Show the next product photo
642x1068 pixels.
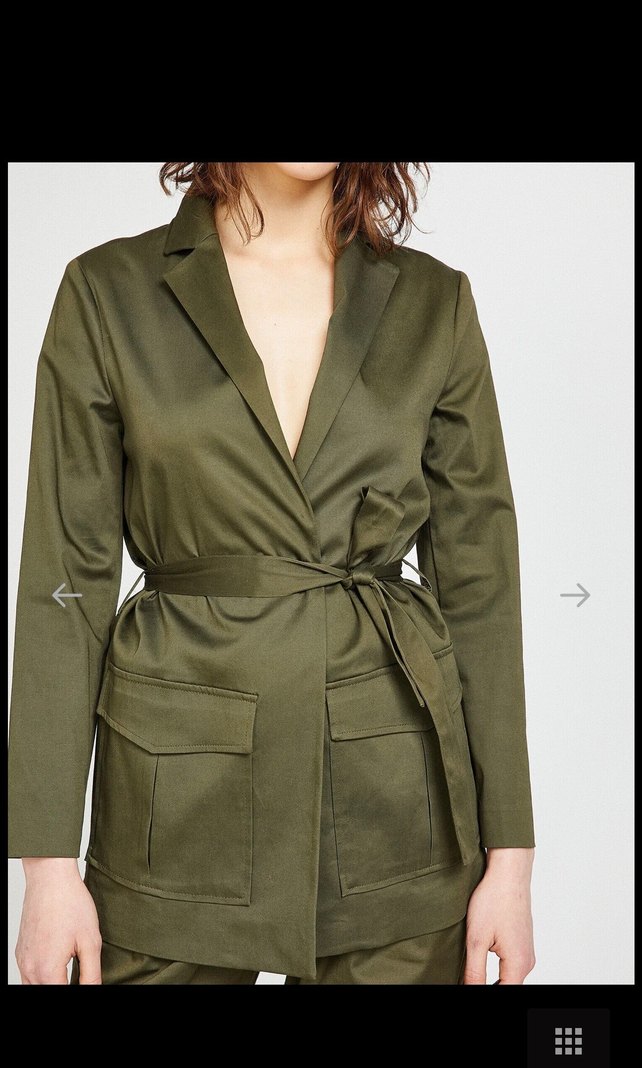575,595
